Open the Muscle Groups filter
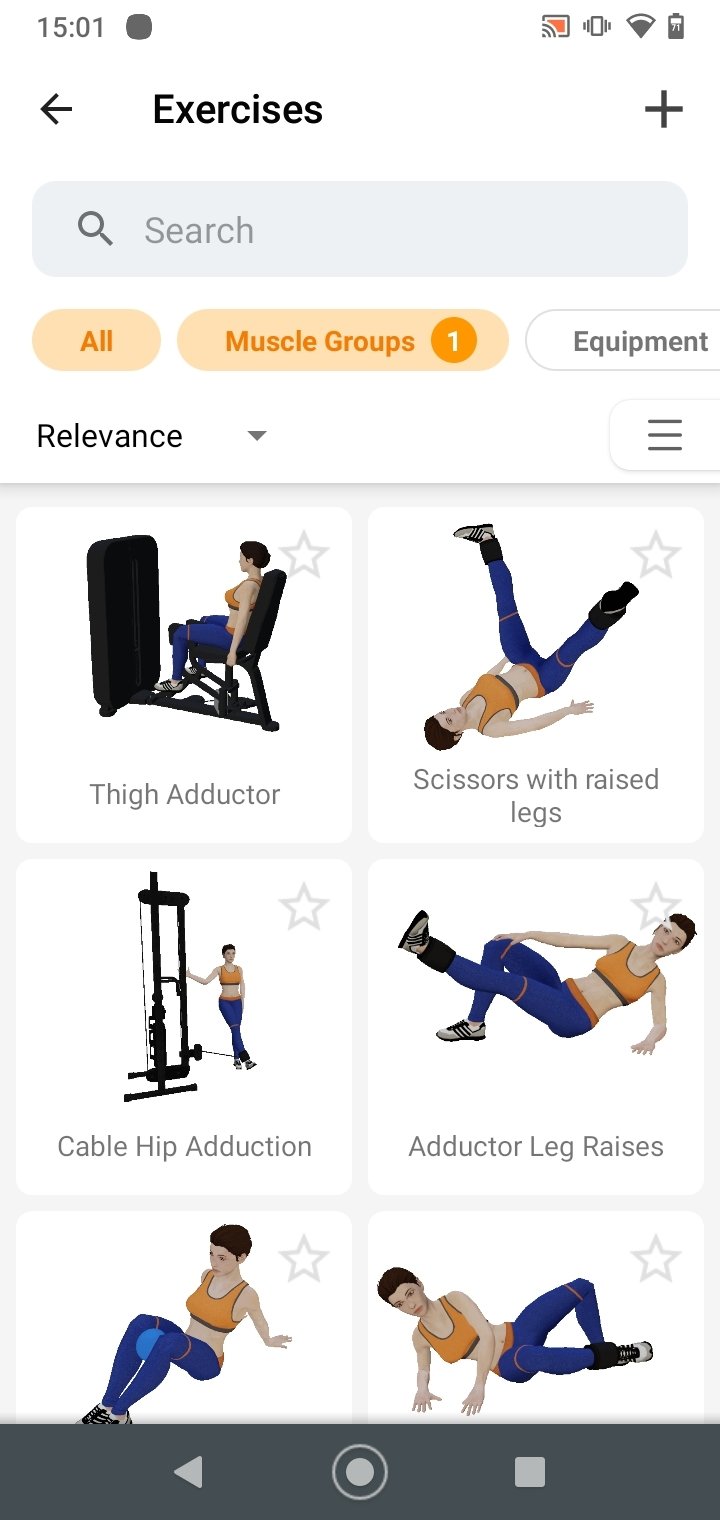The width and height of the screenshot is (720, 1520). tap(343, 341)
